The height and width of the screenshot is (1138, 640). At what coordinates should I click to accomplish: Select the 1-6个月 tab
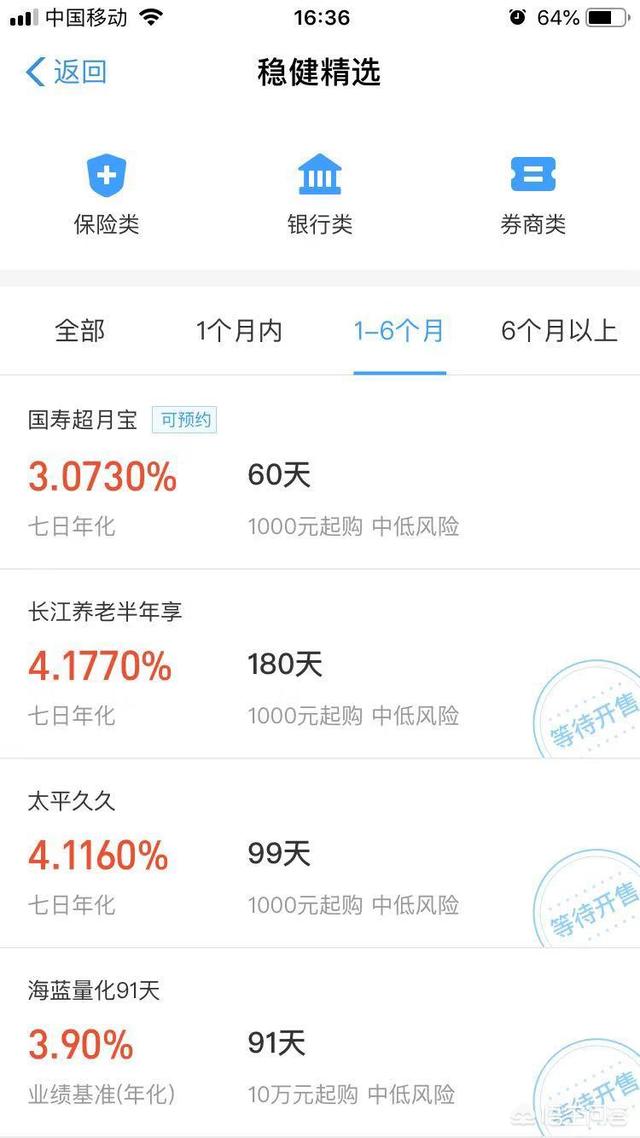click(x=399, y=332)
